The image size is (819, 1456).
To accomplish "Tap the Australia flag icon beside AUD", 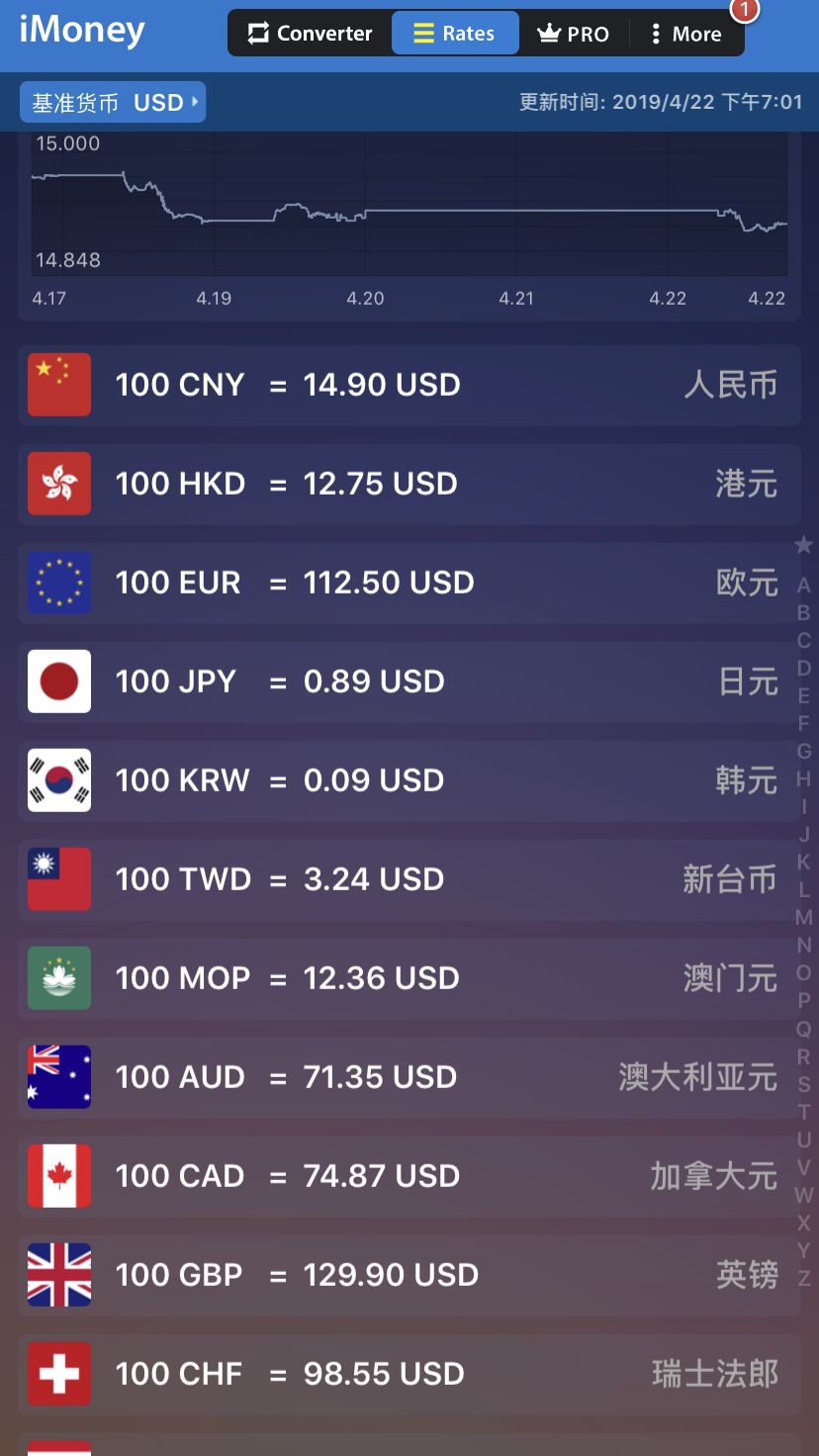I will click(58, 1076).
